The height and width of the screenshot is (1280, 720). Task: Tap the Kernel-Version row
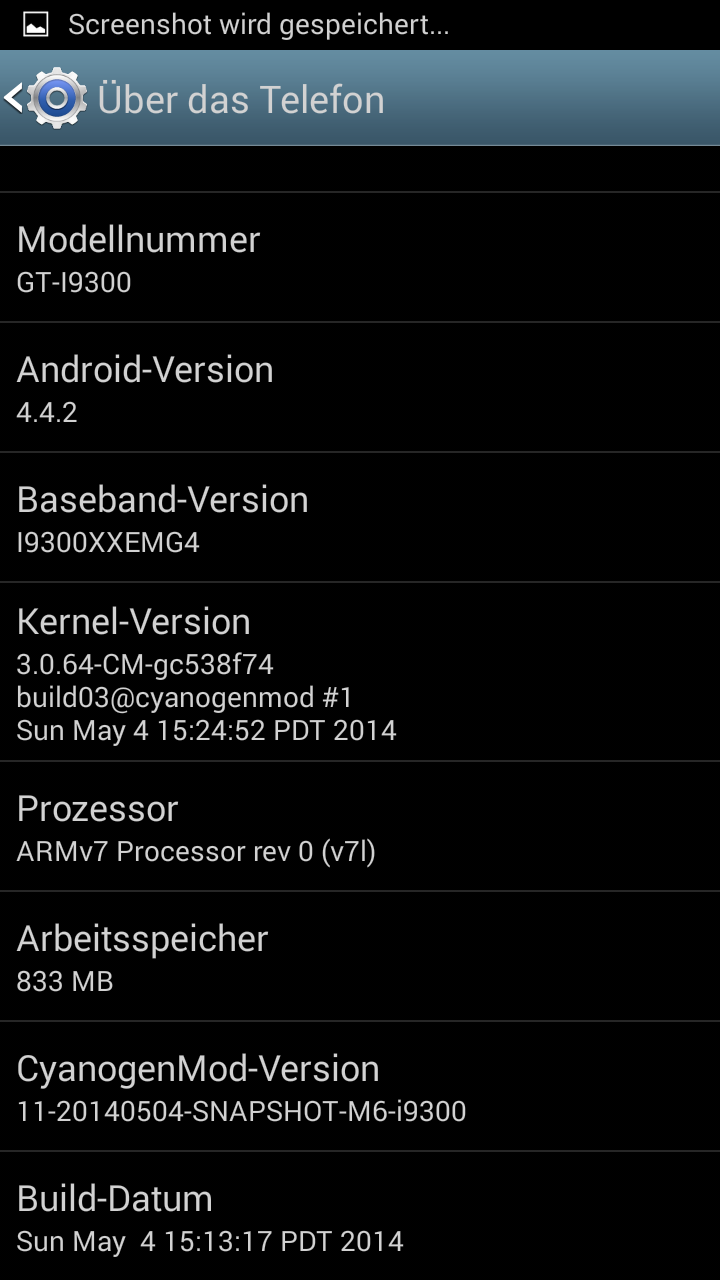pos(360,672)
